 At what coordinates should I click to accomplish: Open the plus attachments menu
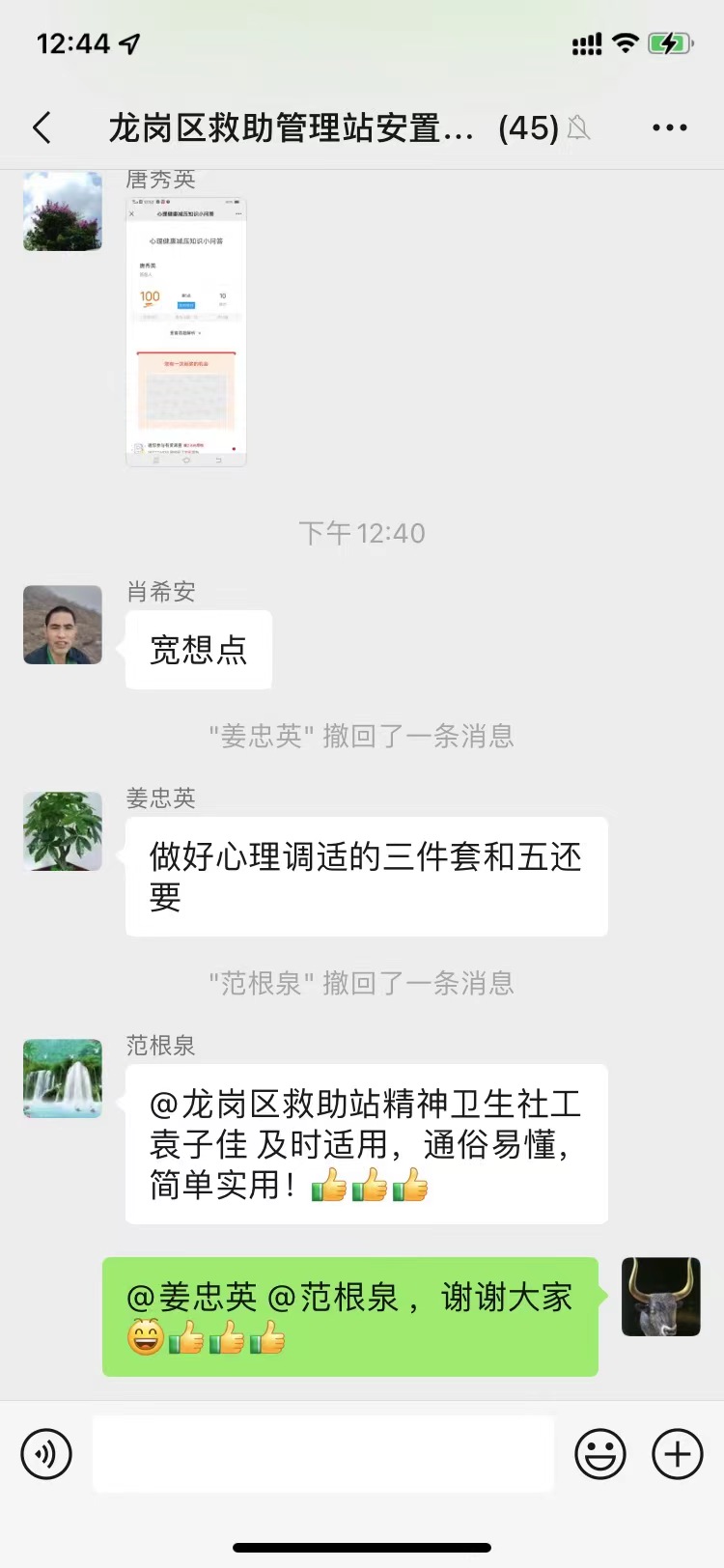coord(678,1453)
